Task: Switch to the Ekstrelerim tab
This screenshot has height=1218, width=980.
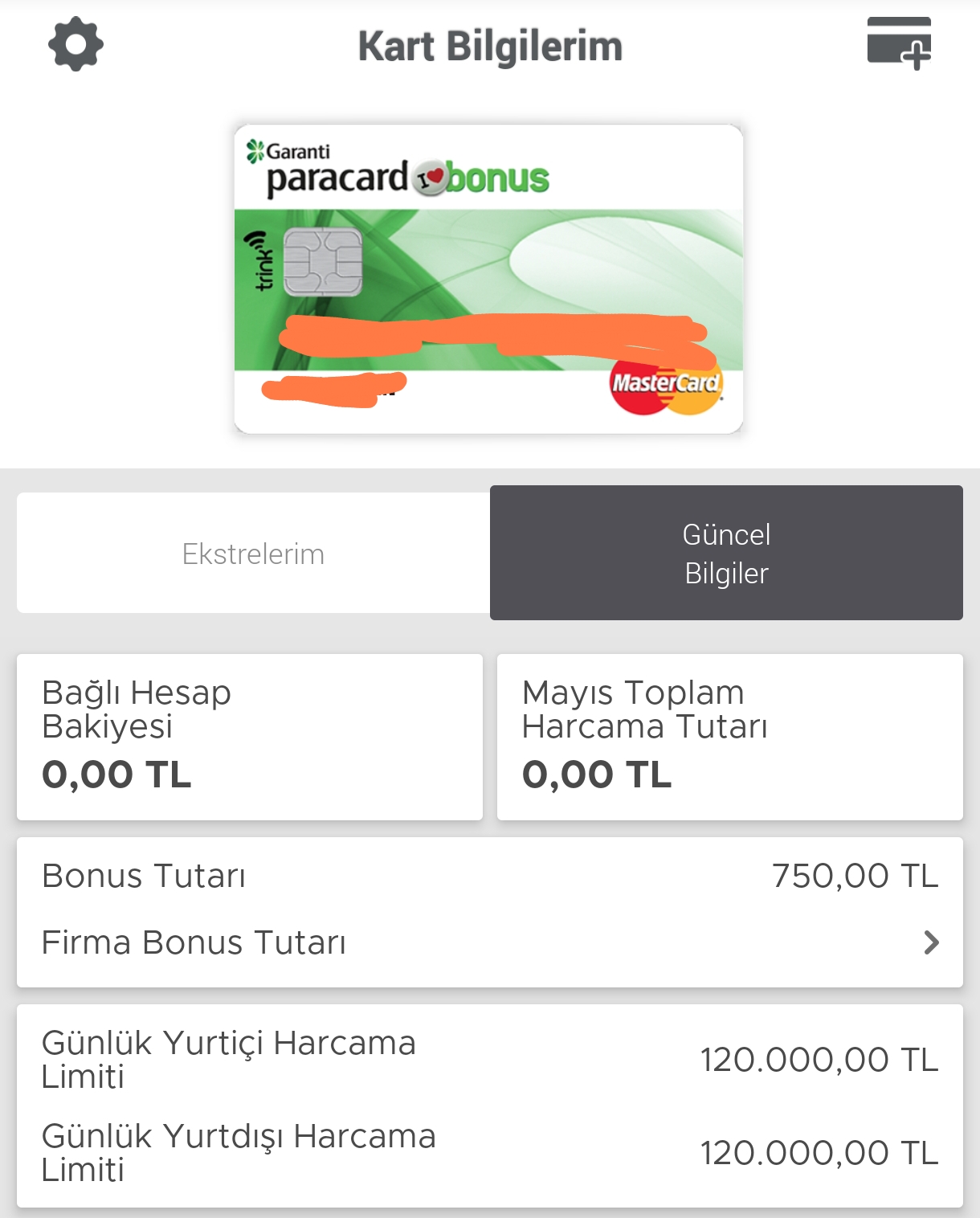Action: click(x=253, y=554)
